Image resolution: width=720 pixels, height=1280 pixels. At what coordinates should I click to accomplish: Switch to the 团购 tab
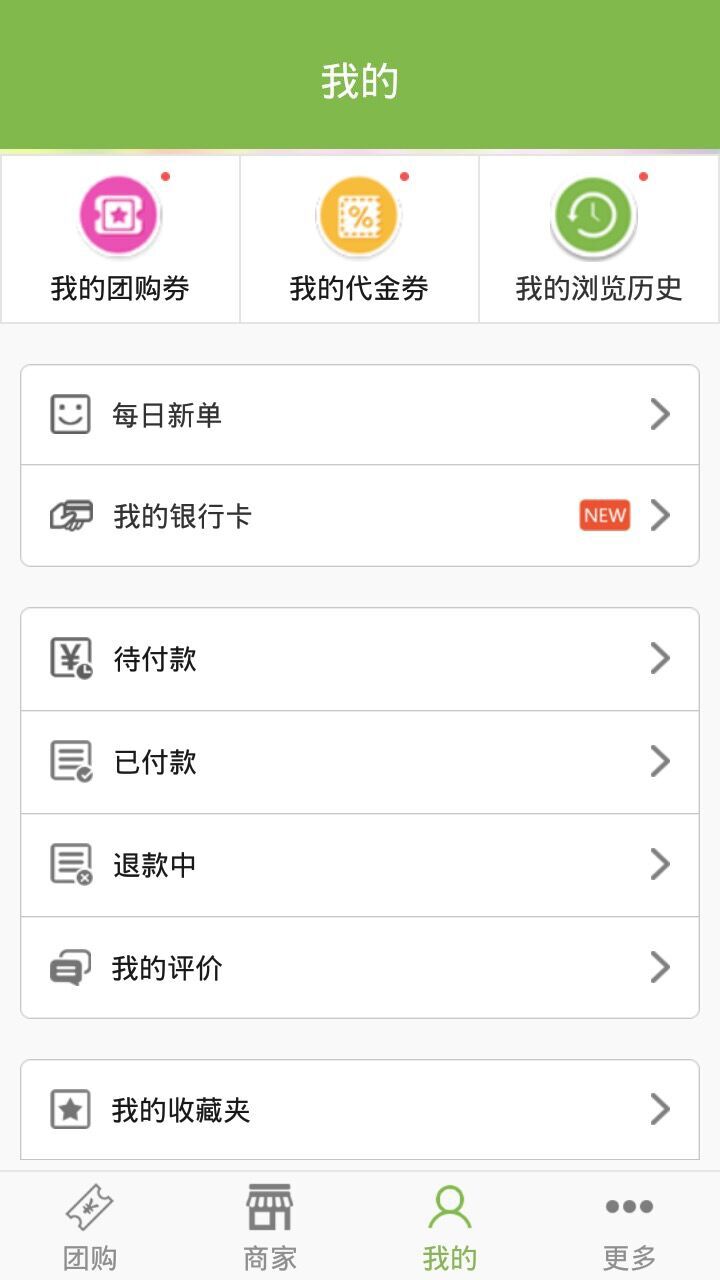(90, 1227)
